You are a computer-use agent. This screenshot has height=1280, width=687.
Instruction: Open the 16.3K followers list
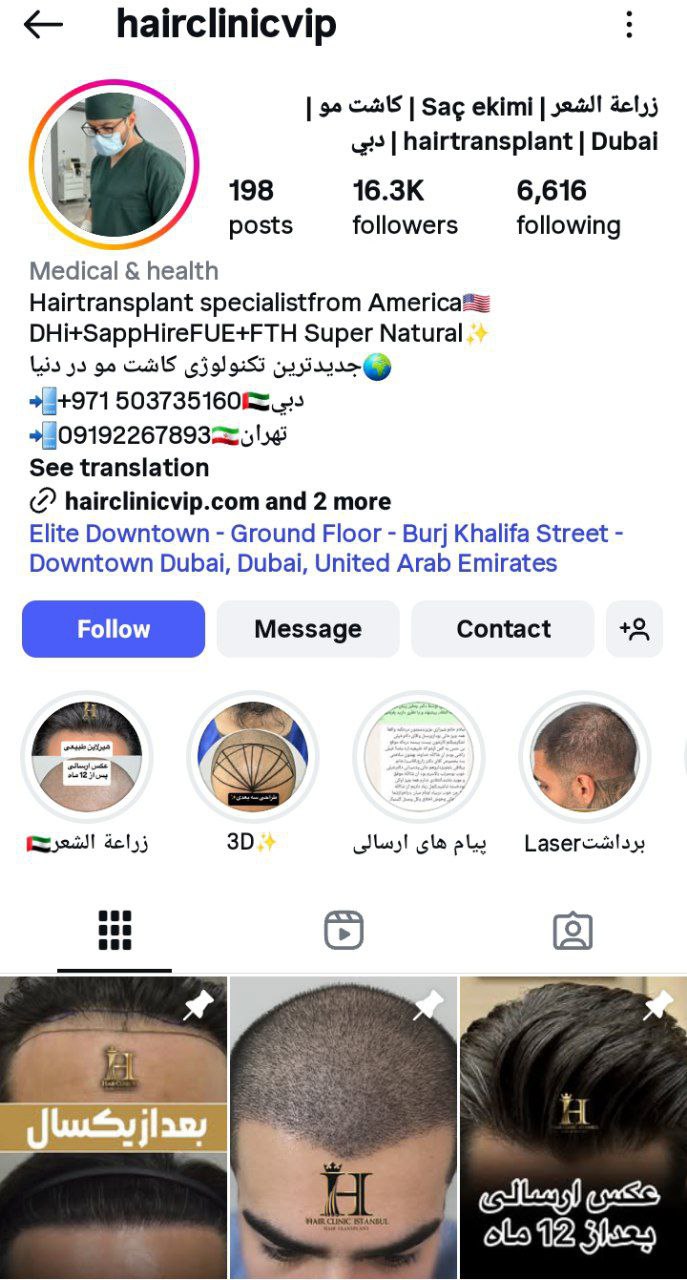[x=404, y=207]
